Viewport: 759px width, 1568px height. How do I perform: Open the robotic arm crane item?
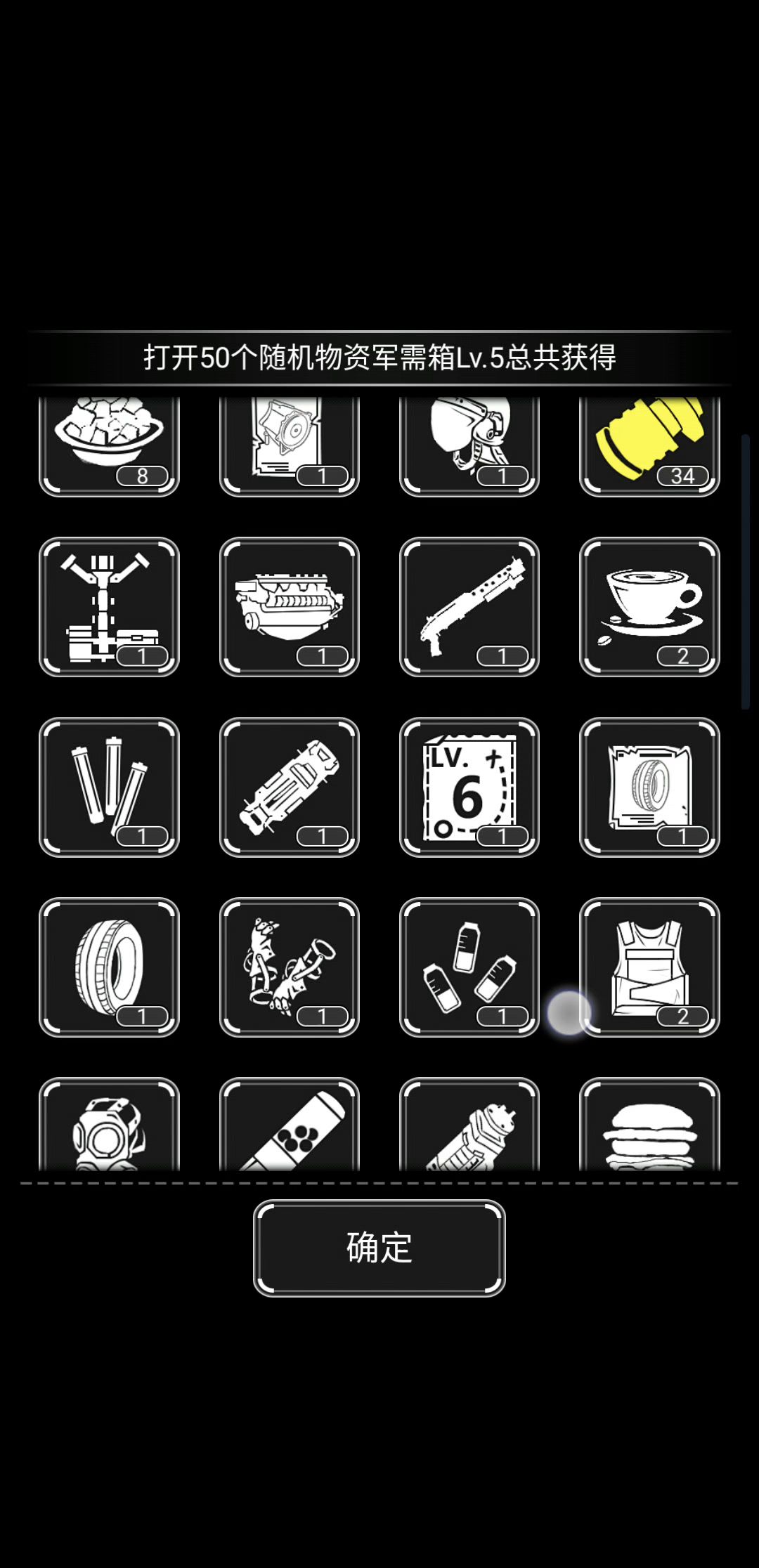click(109, 607)
